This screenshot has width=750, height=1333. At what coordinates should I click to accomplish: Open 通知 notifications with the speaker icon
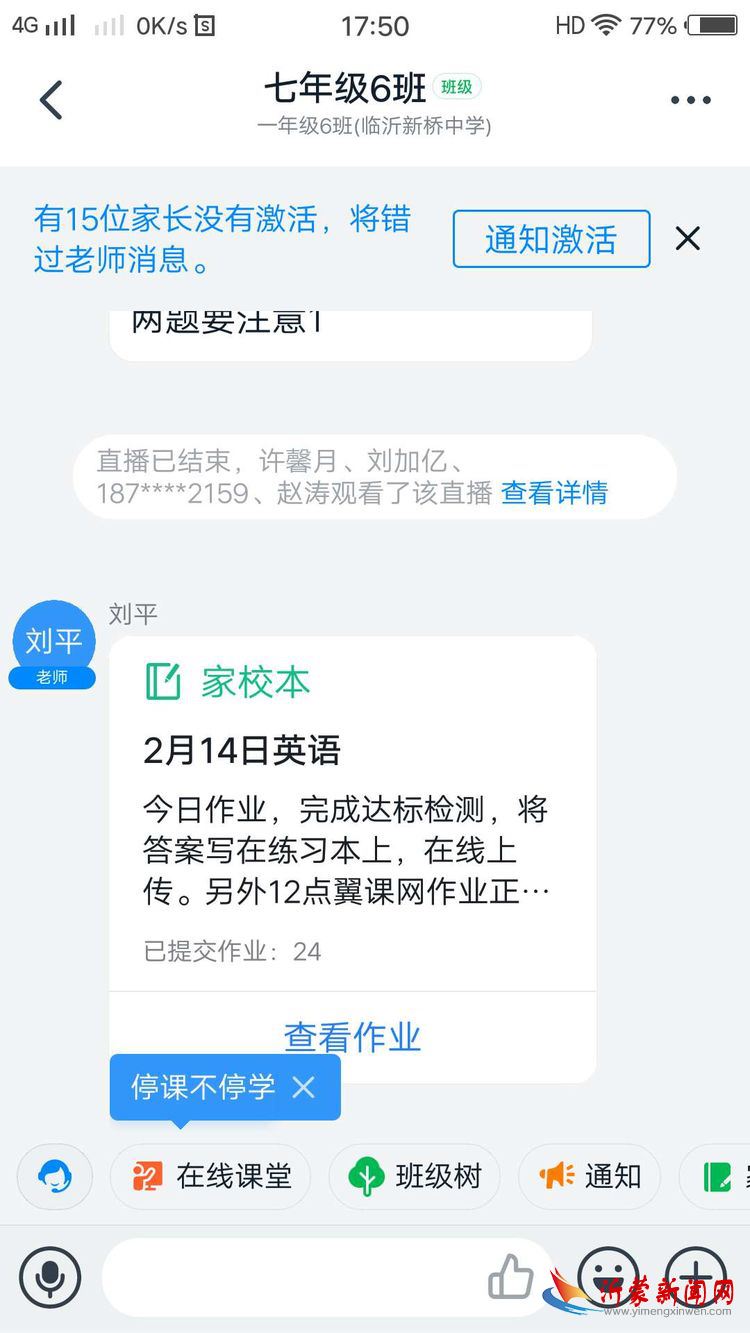pyautogui.click(x=590, y=1177)
